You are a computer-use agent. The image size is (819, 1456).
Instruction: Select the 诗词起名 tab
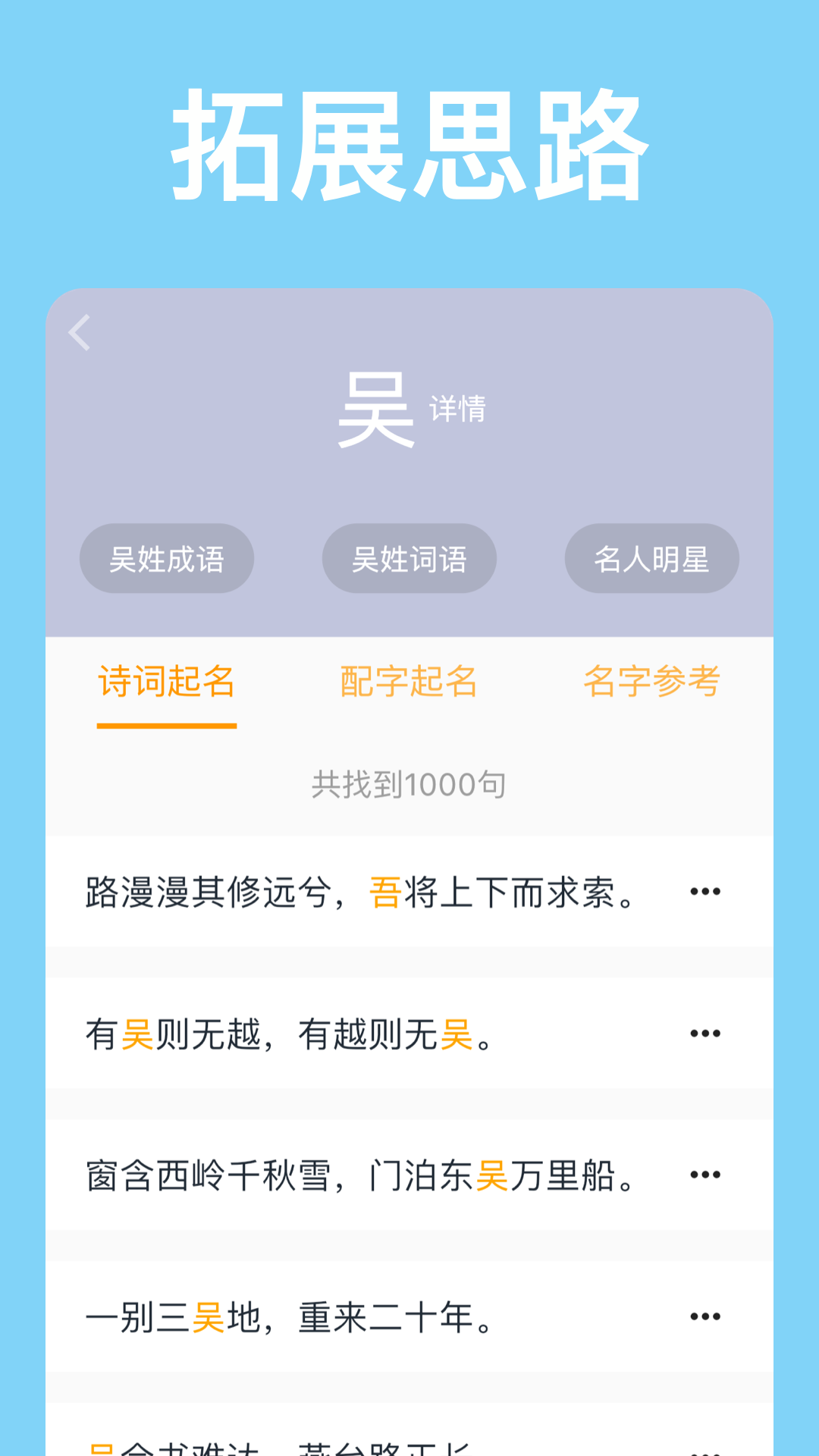pos(166,682)
